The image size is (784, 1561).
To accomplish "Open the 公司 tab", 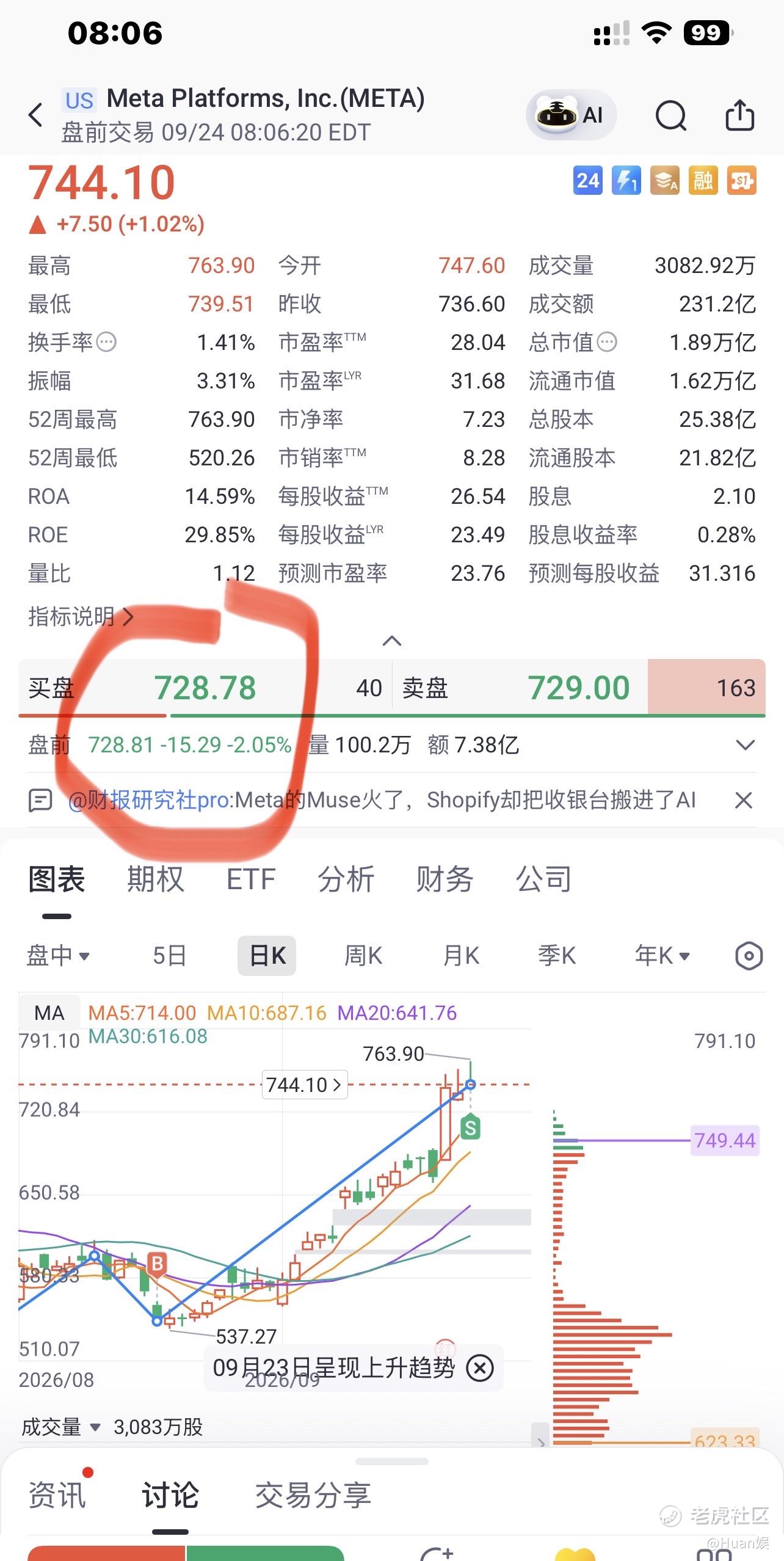I will (x=543, y=879).
